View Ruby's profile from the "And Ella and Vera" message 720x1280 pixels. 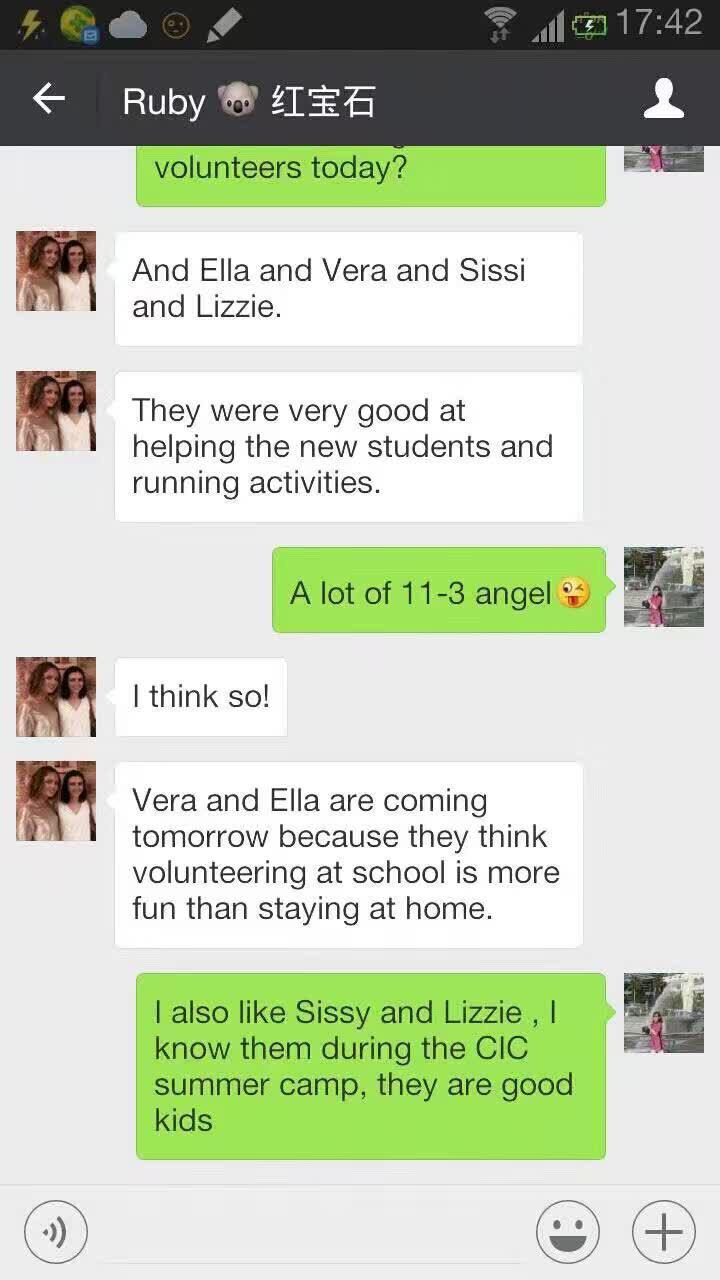[56, 271]
